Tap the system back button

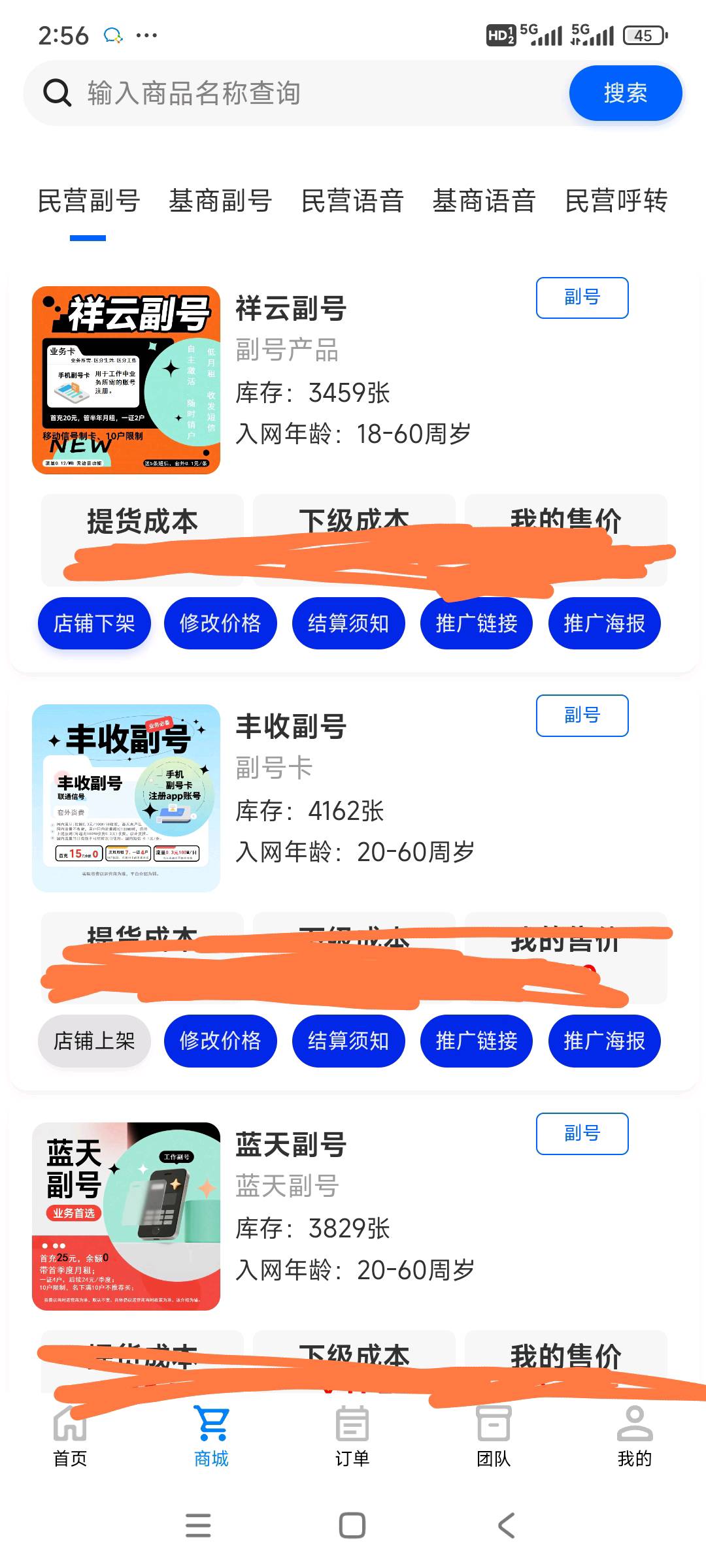pos(507,1526)
